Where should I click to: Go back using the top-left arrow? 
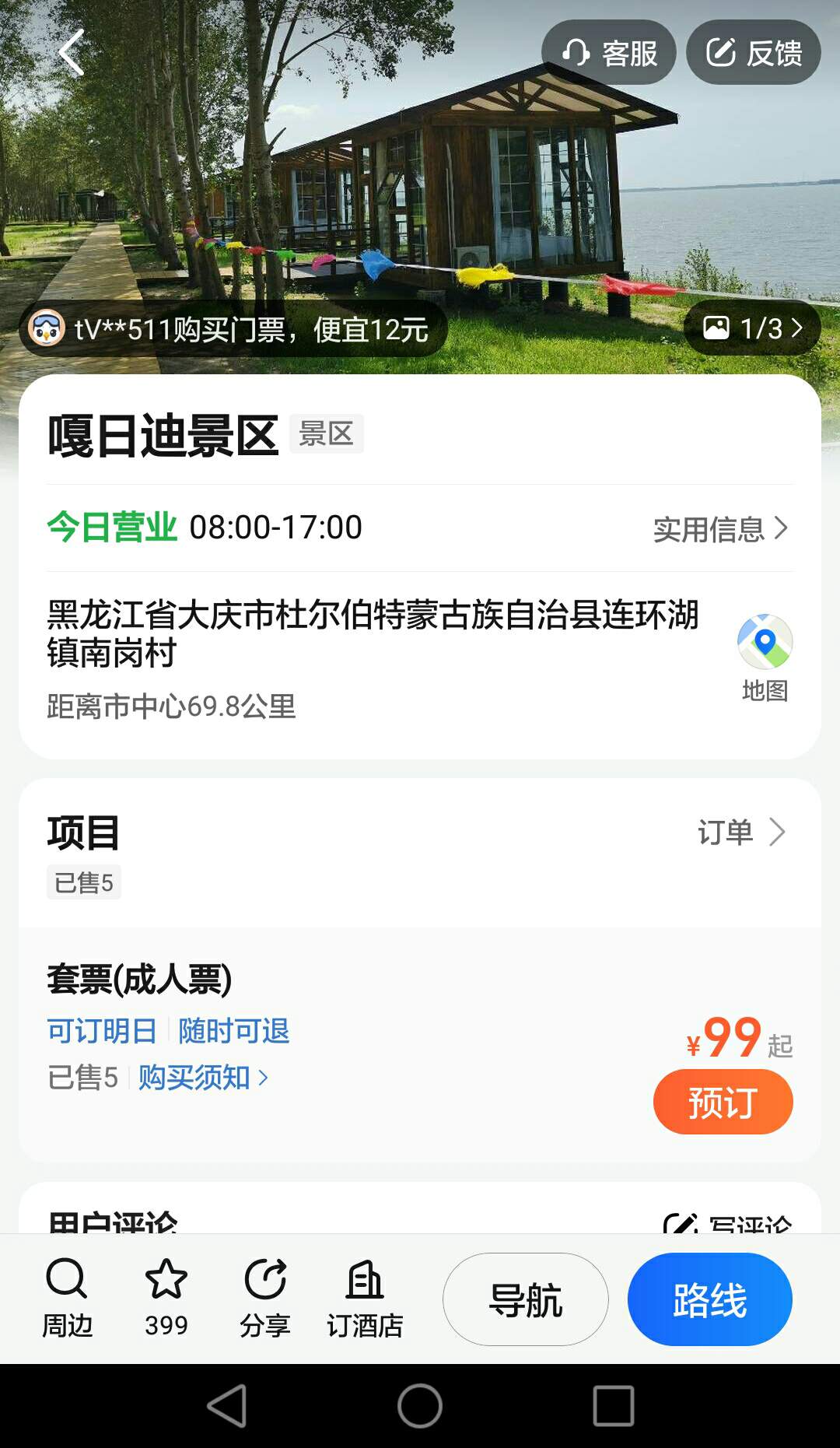pyautogui.click(x=71, y=53)
